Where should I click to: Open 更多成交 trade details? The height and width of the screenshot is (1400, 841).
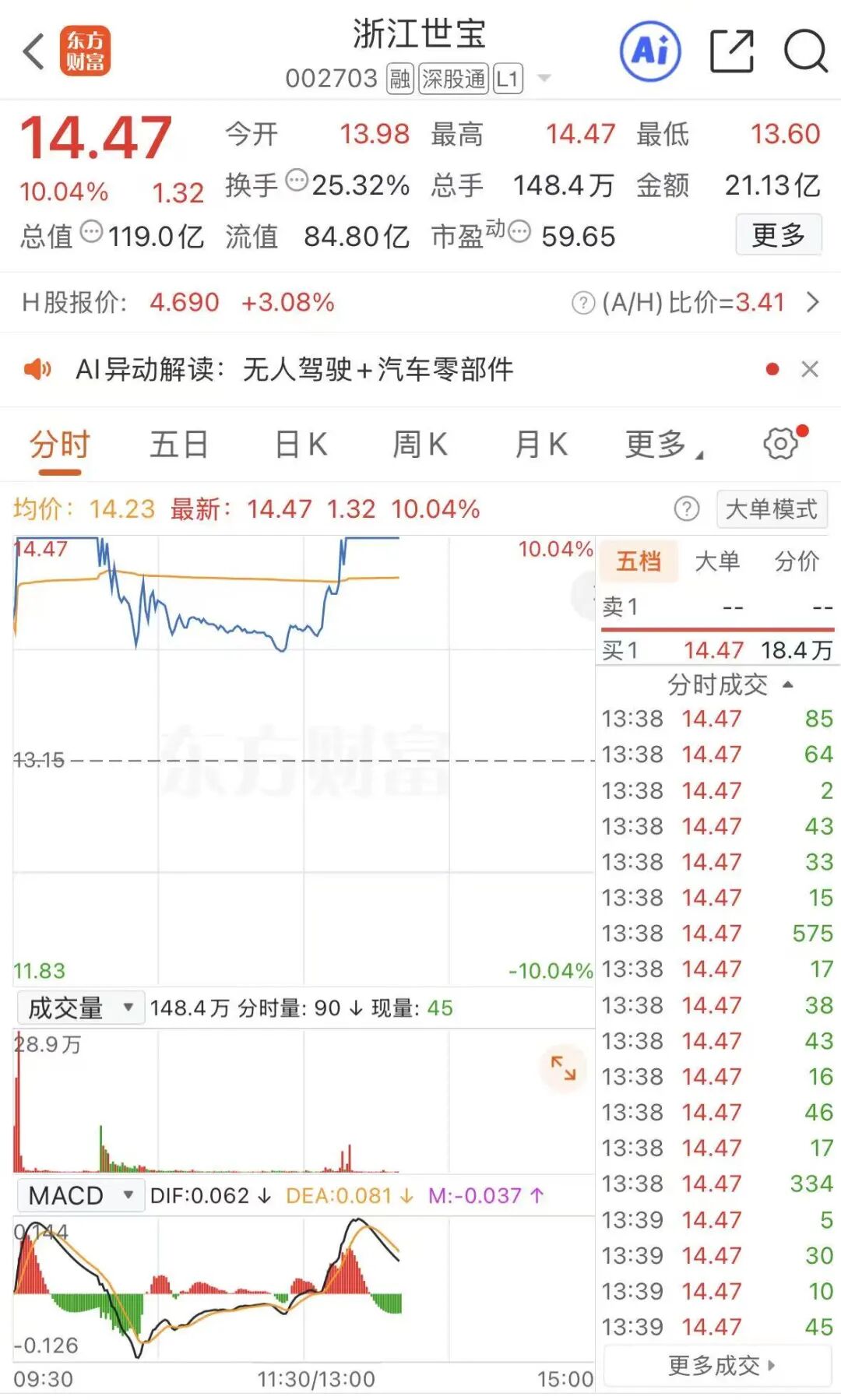(720, 1365)
